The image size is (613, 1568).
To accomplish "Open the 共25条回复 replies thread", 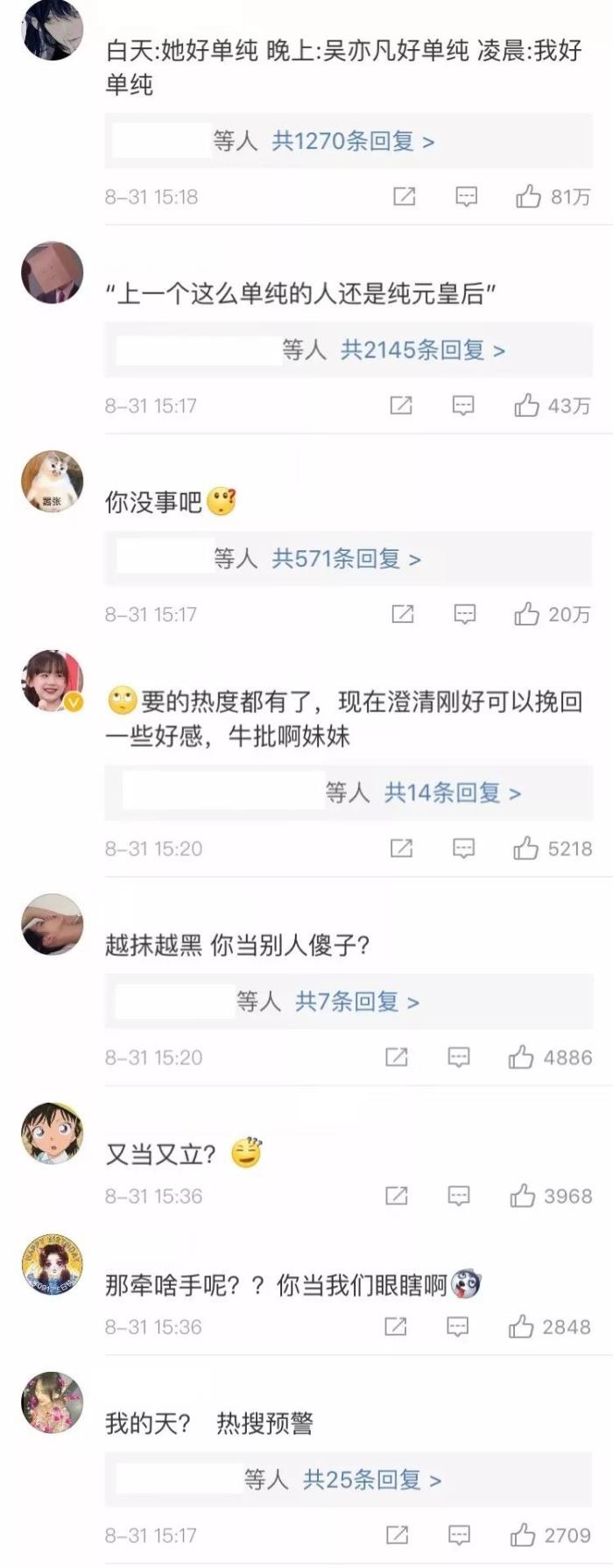I will (371, 1480).
